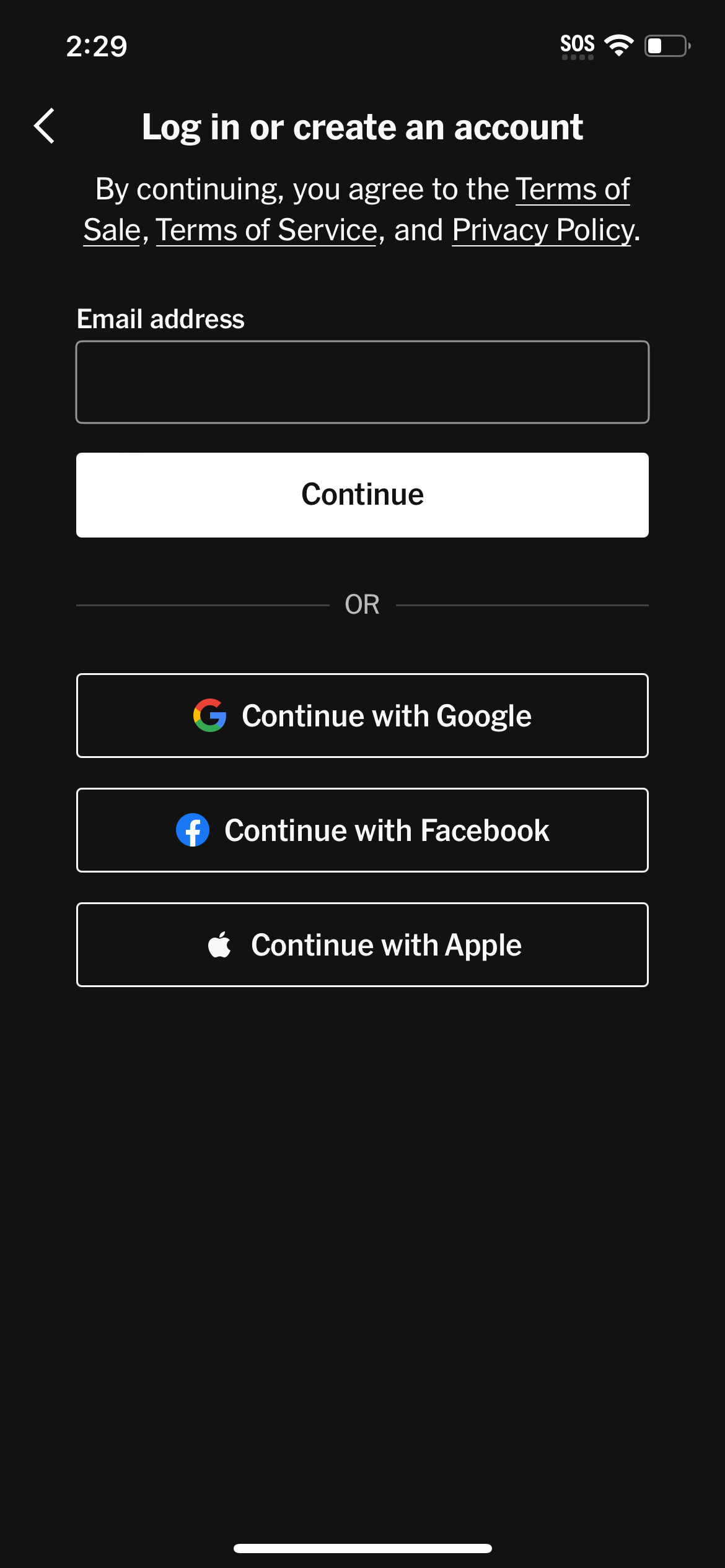Screen dimensions: 725x1568
Task: Open the Terms of Service link
Action: pyautogui.click(x=265, y=229)
